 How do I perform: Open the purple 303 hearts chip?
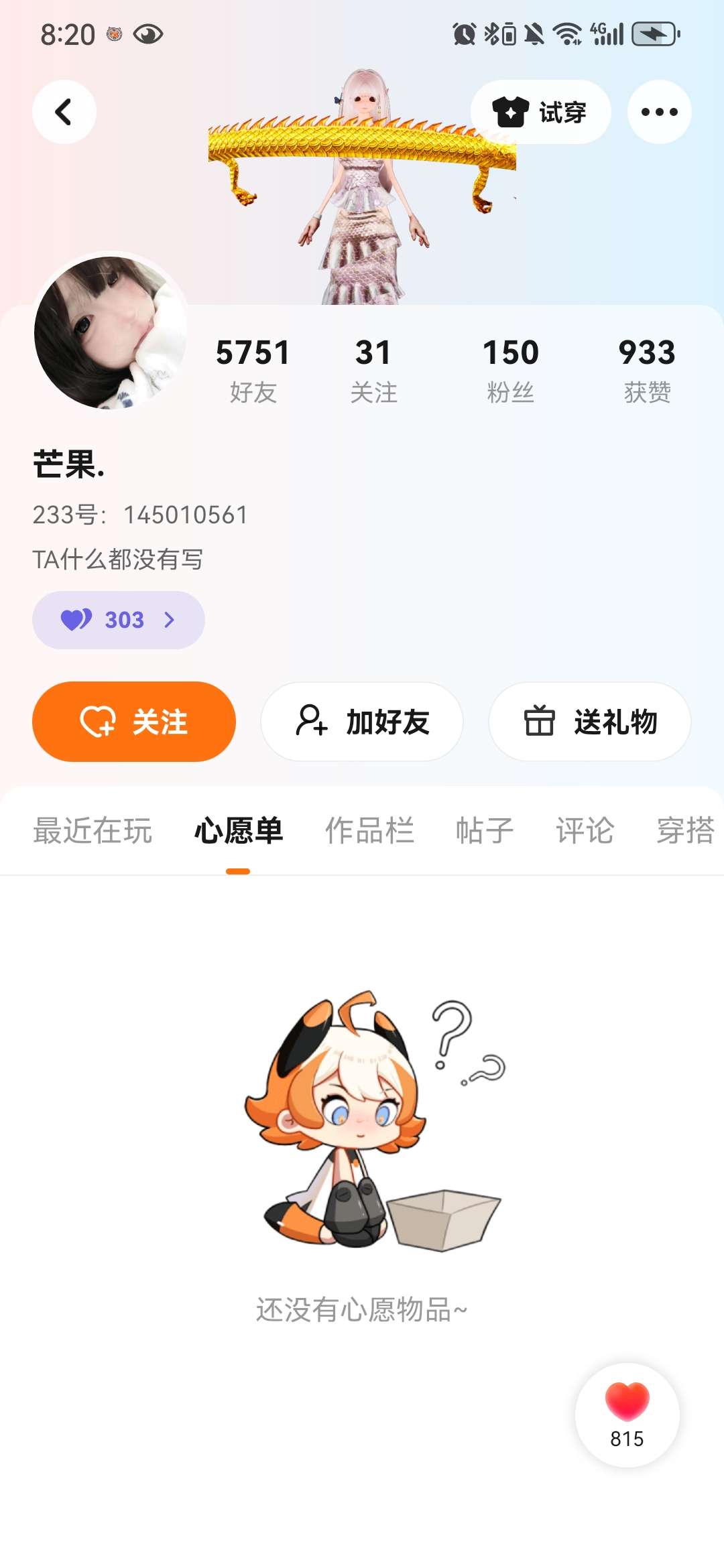pyautogui.click(x=118, y=620)
